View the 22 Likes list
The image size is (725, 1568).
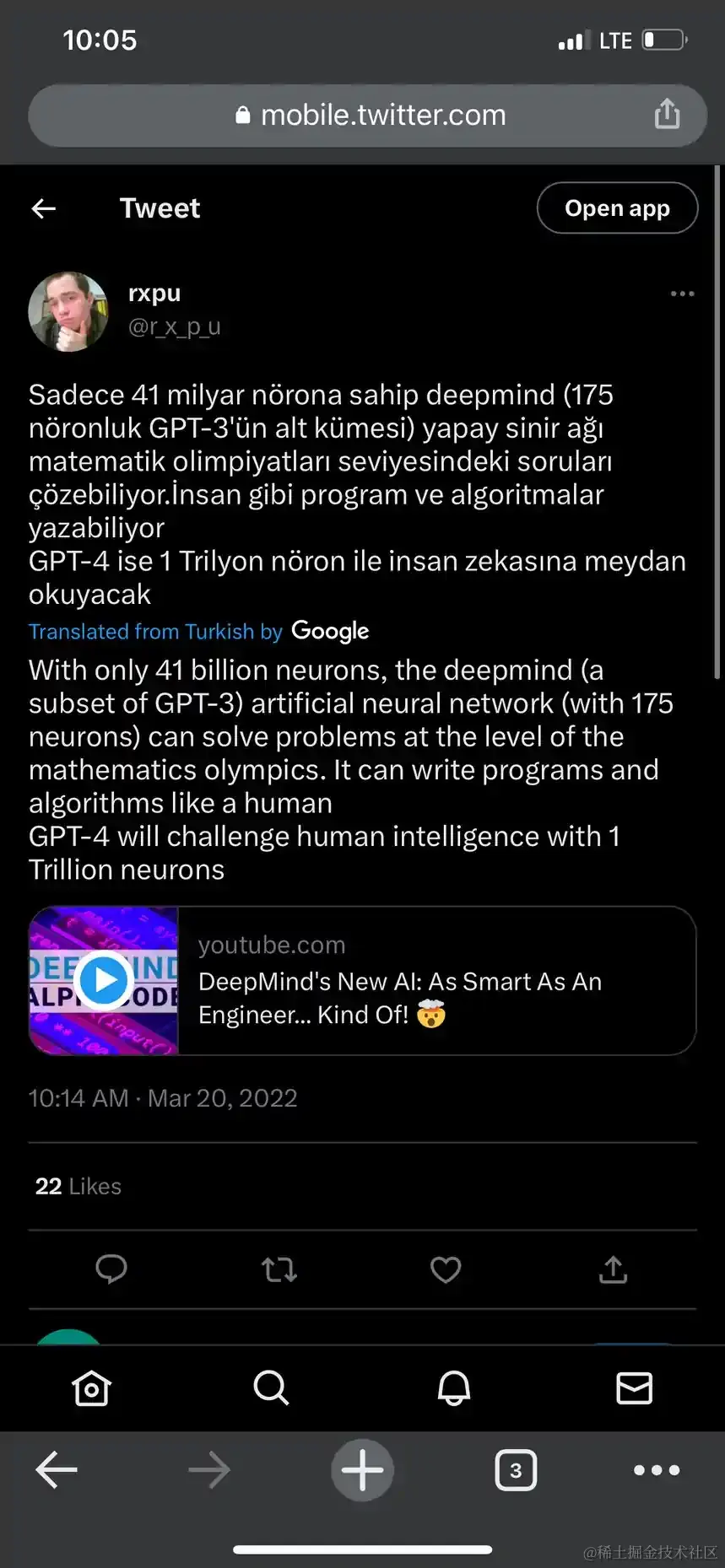(78, 1186)
